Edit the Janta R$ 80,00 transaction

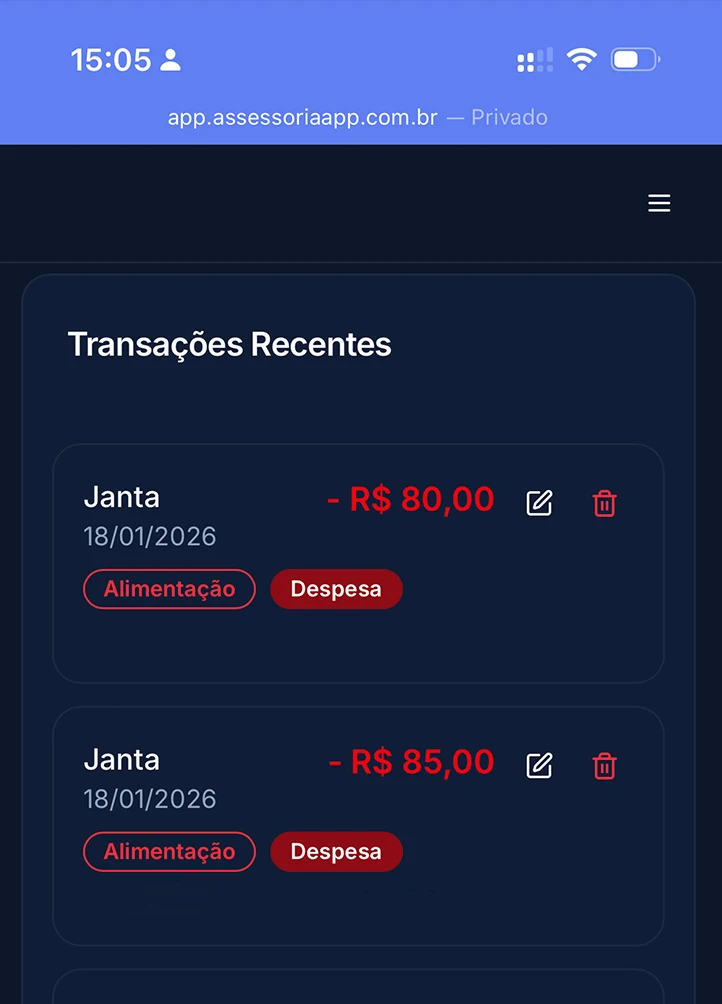click(538, 503)
